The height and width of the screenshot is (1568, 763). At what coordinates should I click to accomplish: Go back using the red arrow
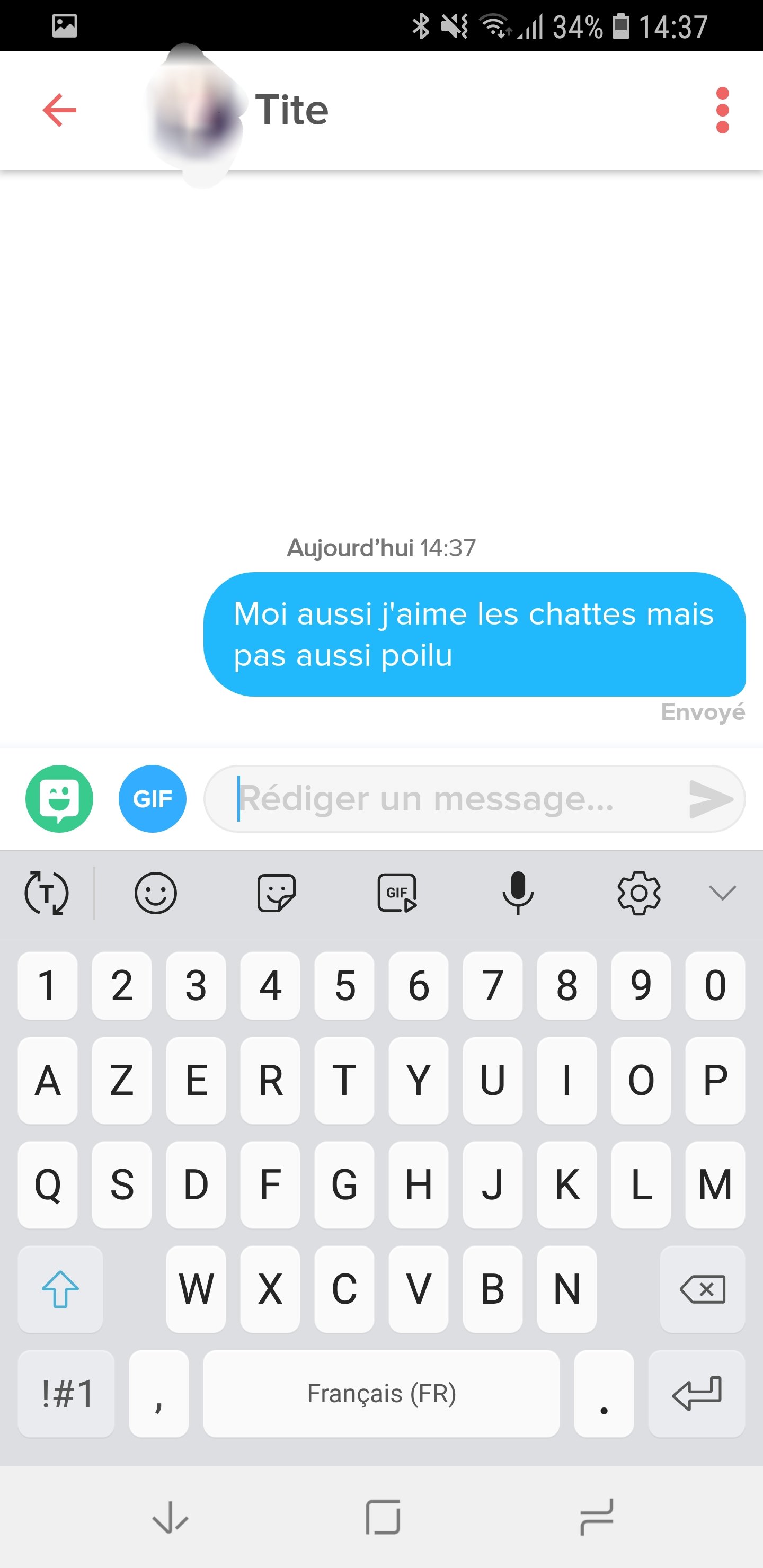pos(59,110)
